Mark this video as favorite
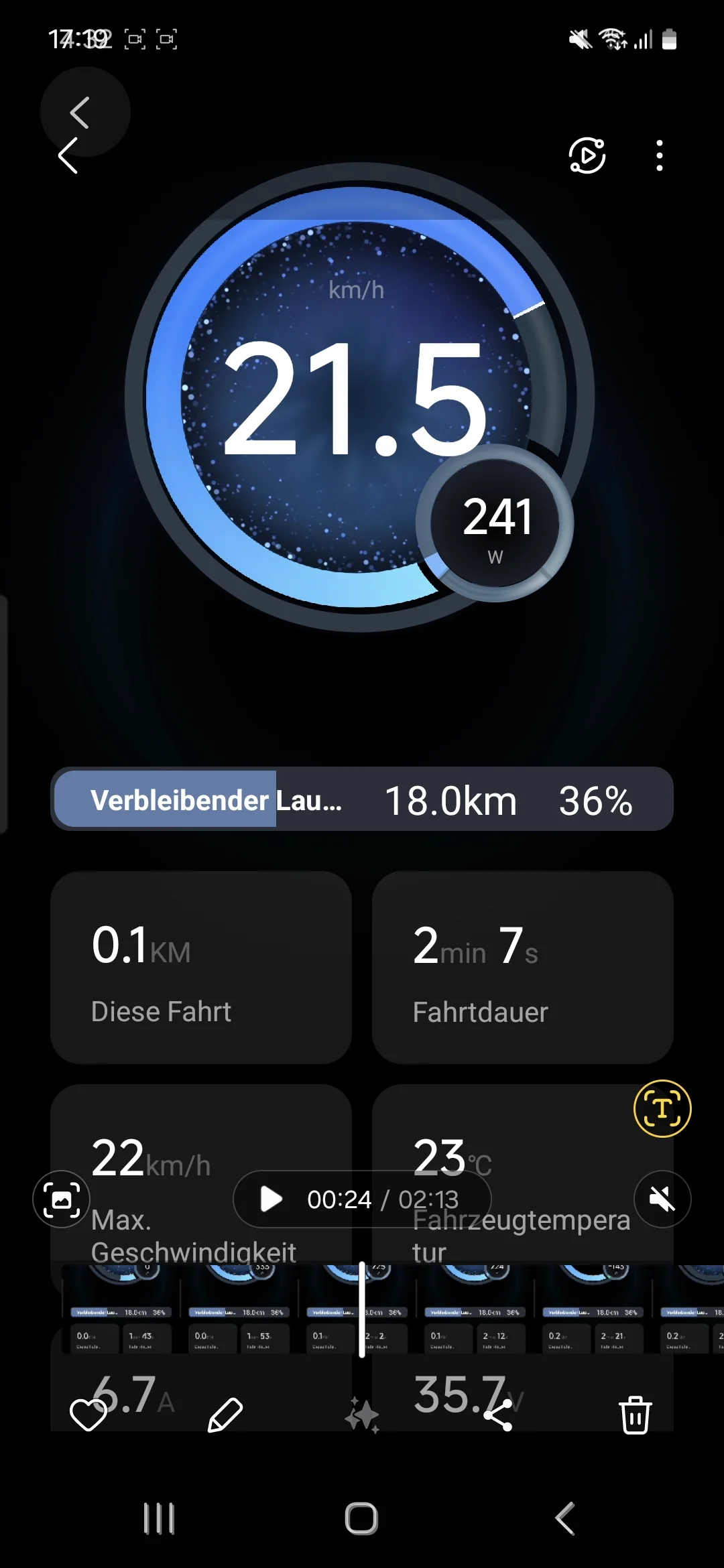Image resolution: width=724 pixels, height=1568 pixels. pos(88,1415)
